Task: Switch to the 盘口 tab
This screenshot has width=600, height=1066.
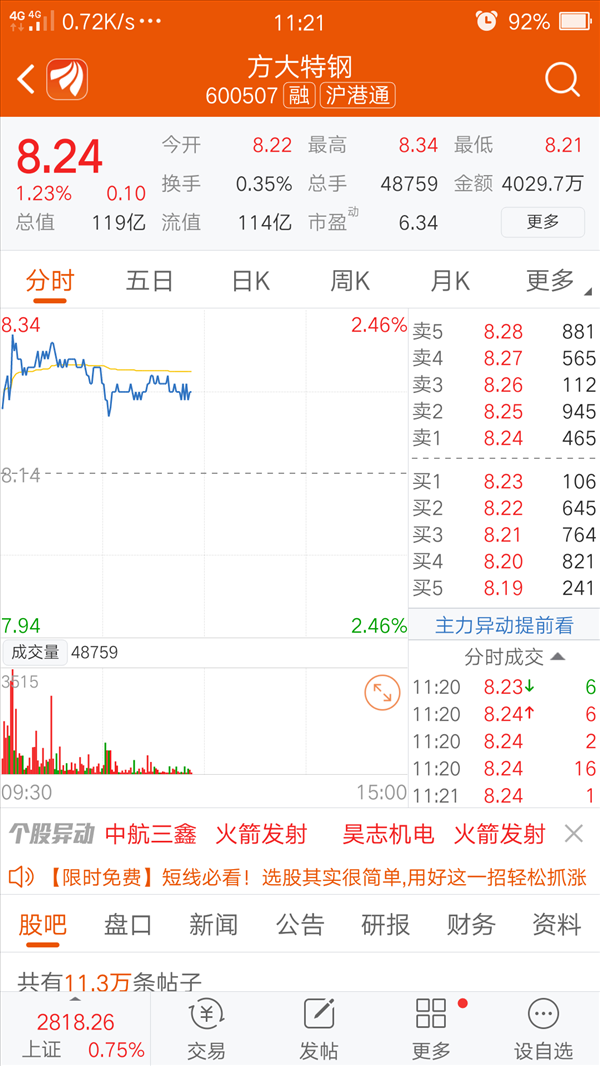Action: coord(128,925)
